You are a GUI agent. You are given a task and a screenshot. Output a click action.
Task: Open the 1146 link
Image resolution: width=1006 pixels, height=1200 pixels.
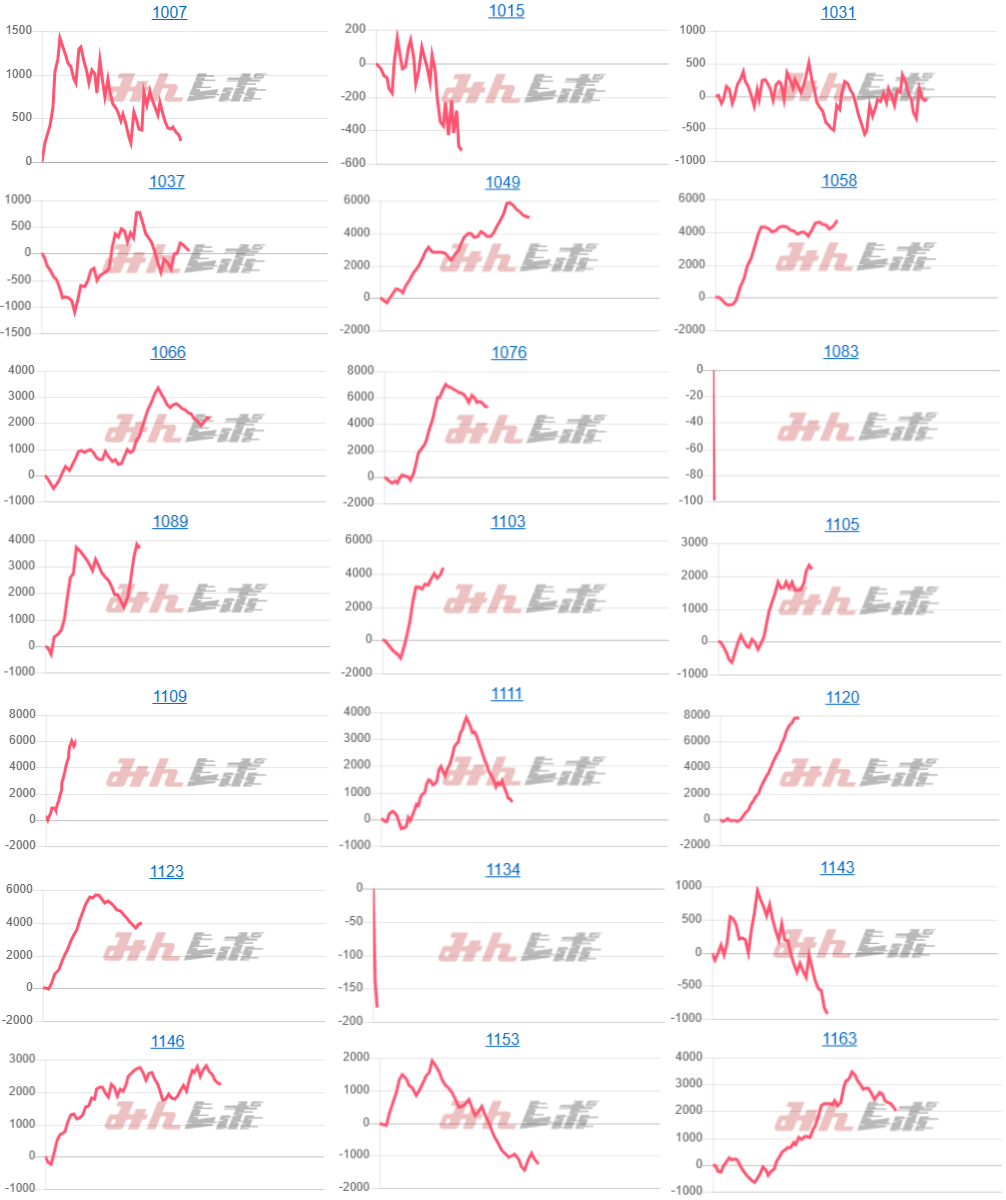[x=167, y=1042]
